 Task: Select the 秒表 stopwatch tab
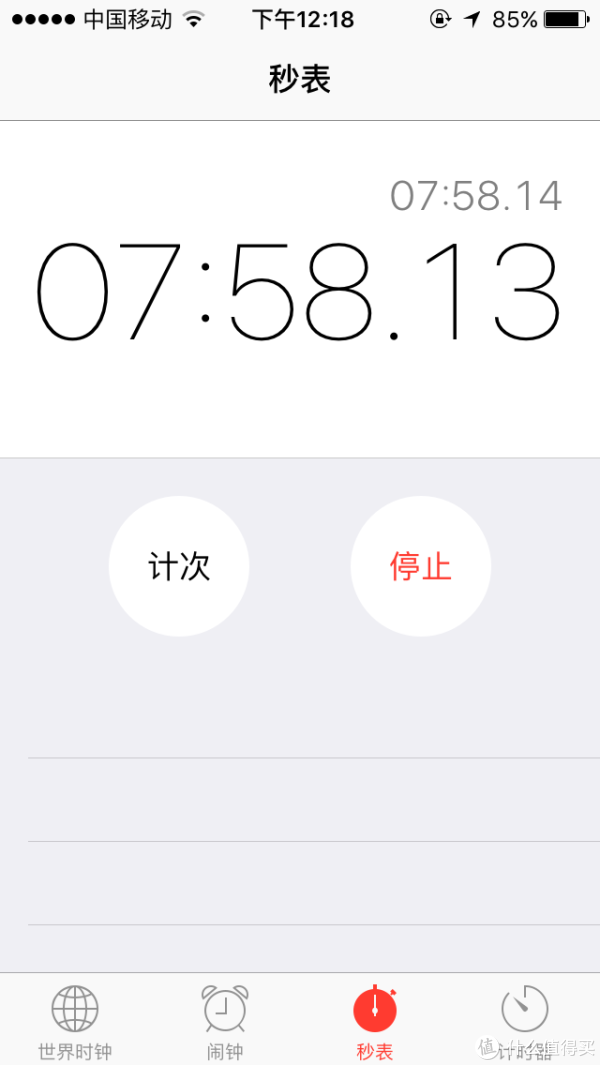374,1021
